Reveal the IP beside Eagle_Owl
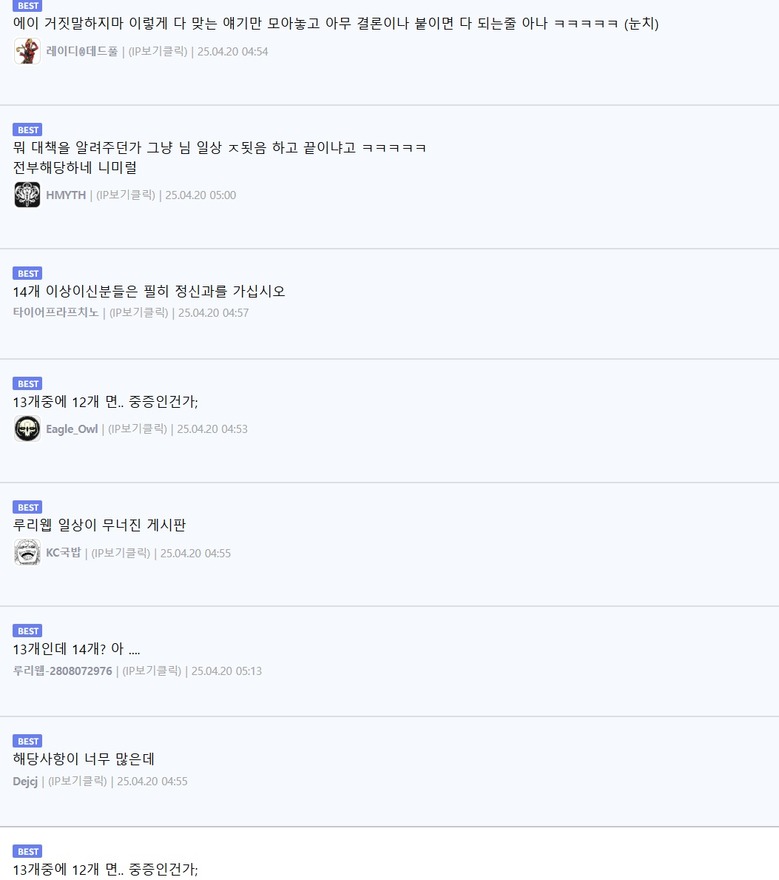Screen dimensions: 779x880 [x=138, y=429]
